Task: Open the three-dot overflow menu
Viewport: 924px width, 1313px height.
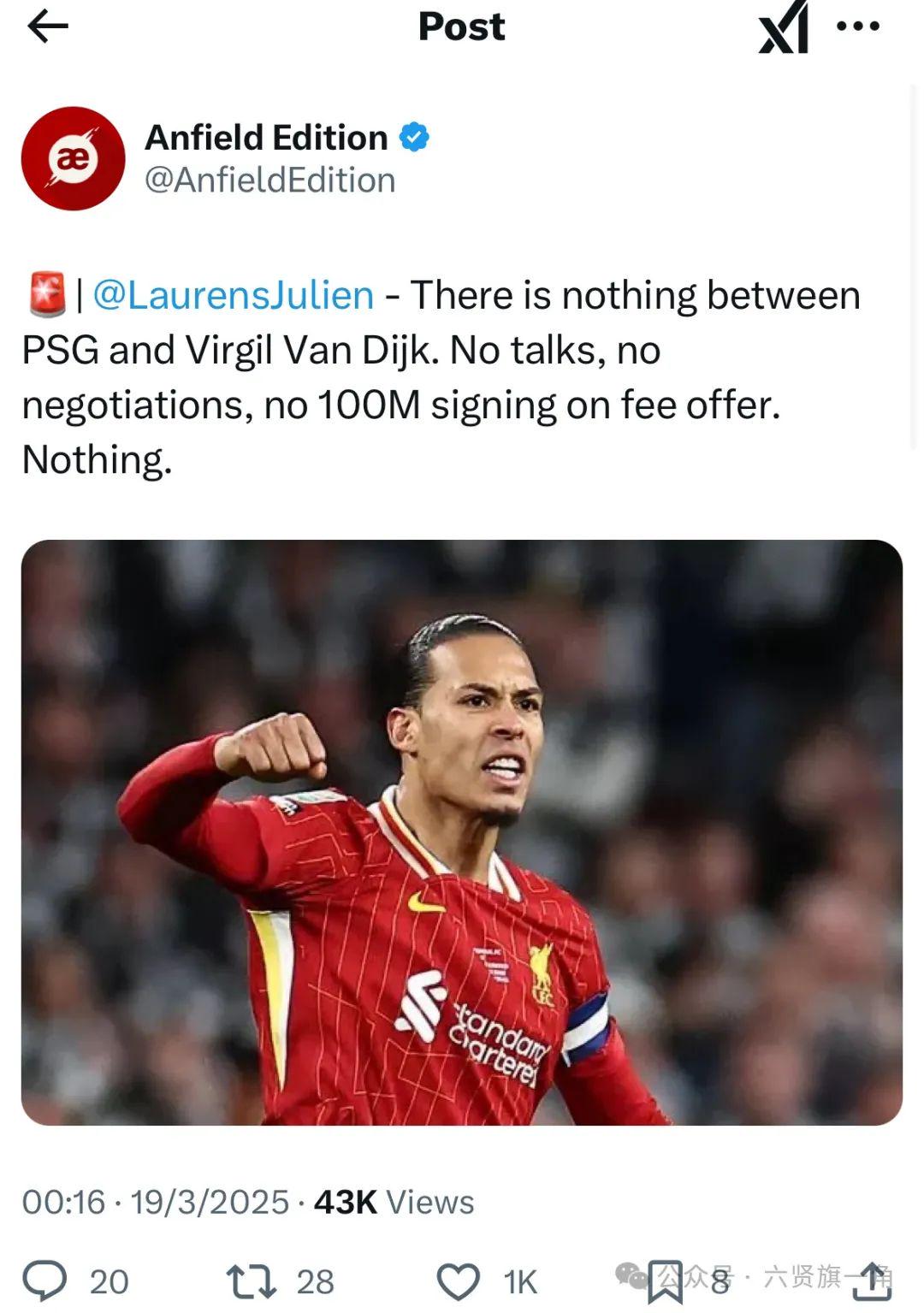Action: click(858, 27)
